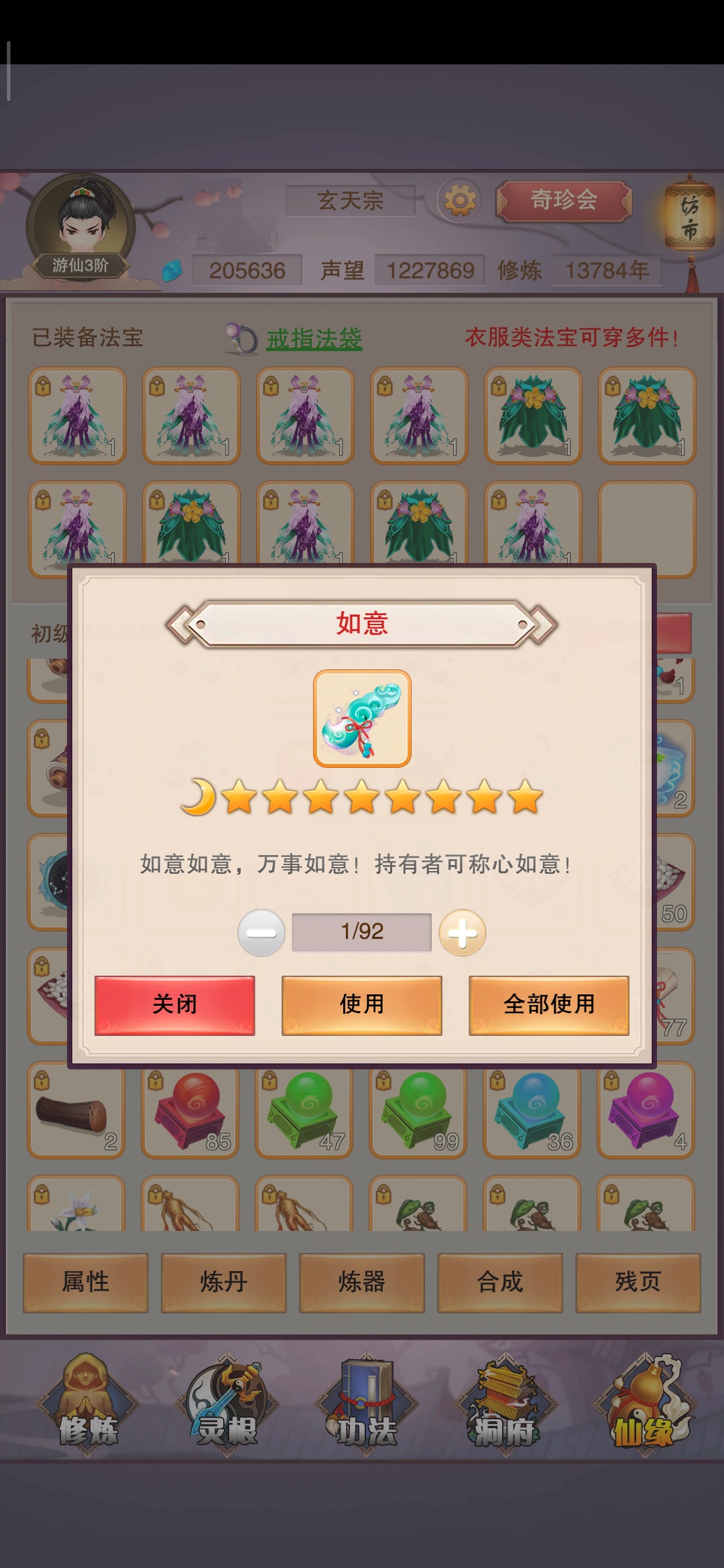Open the 戒指法袋 link

pos(314,338)
